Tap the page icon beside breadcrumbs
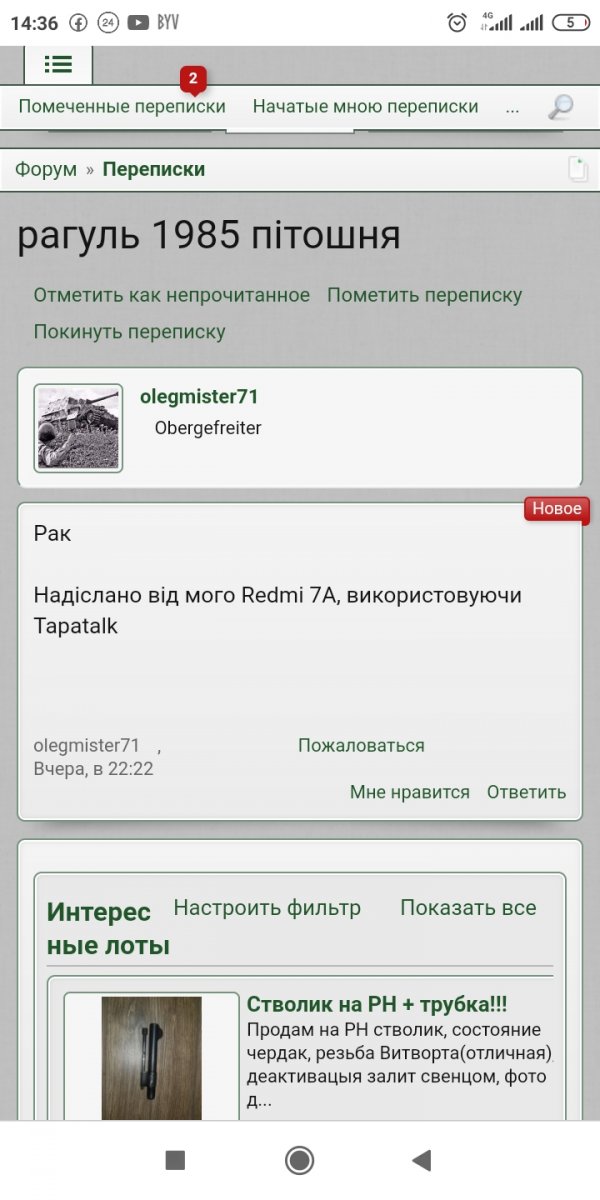600x1200 pixels. pos(578,169)
